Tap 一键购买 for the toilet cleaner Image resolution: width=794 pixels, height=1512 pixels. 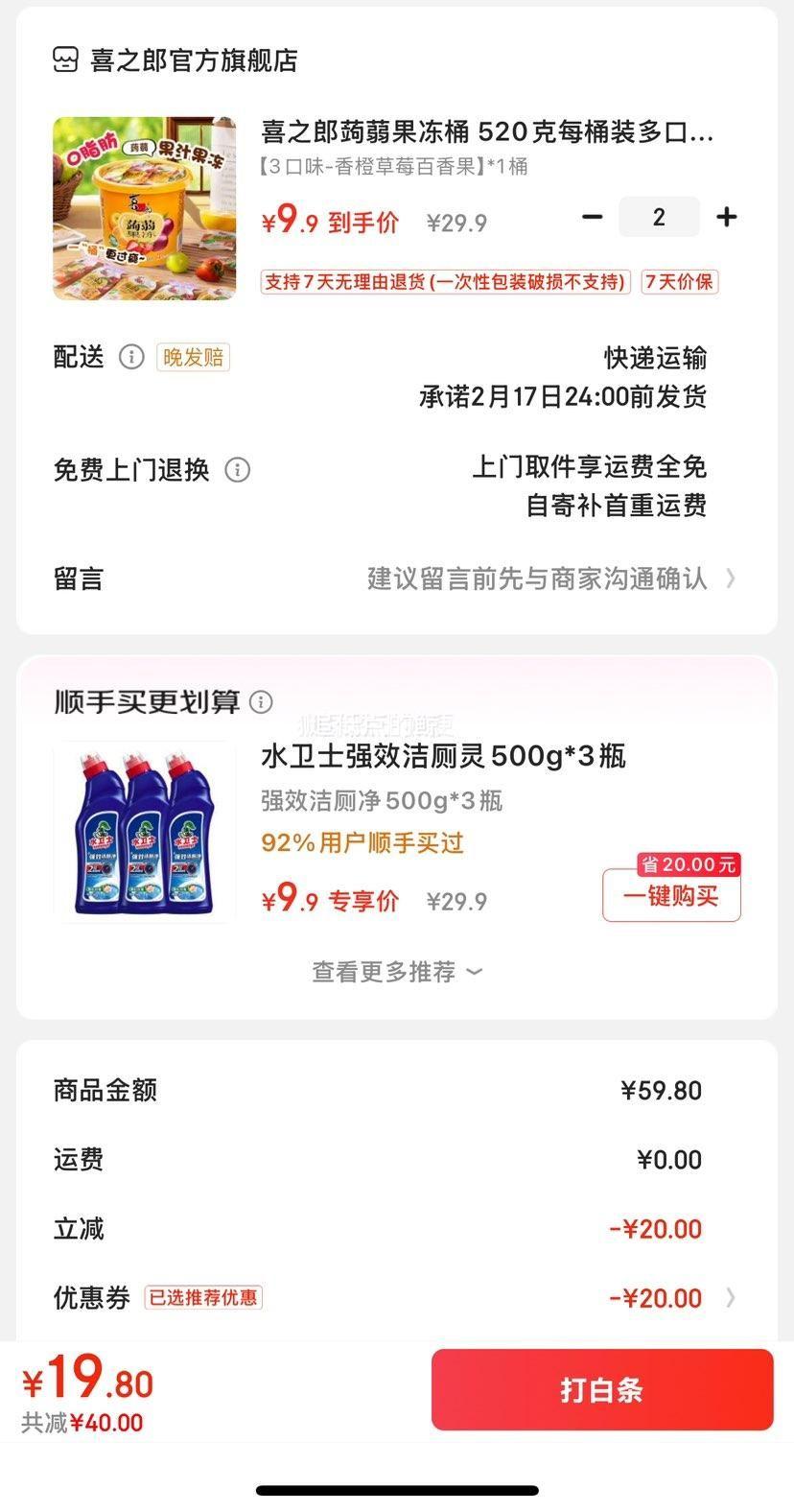[671, 896]
